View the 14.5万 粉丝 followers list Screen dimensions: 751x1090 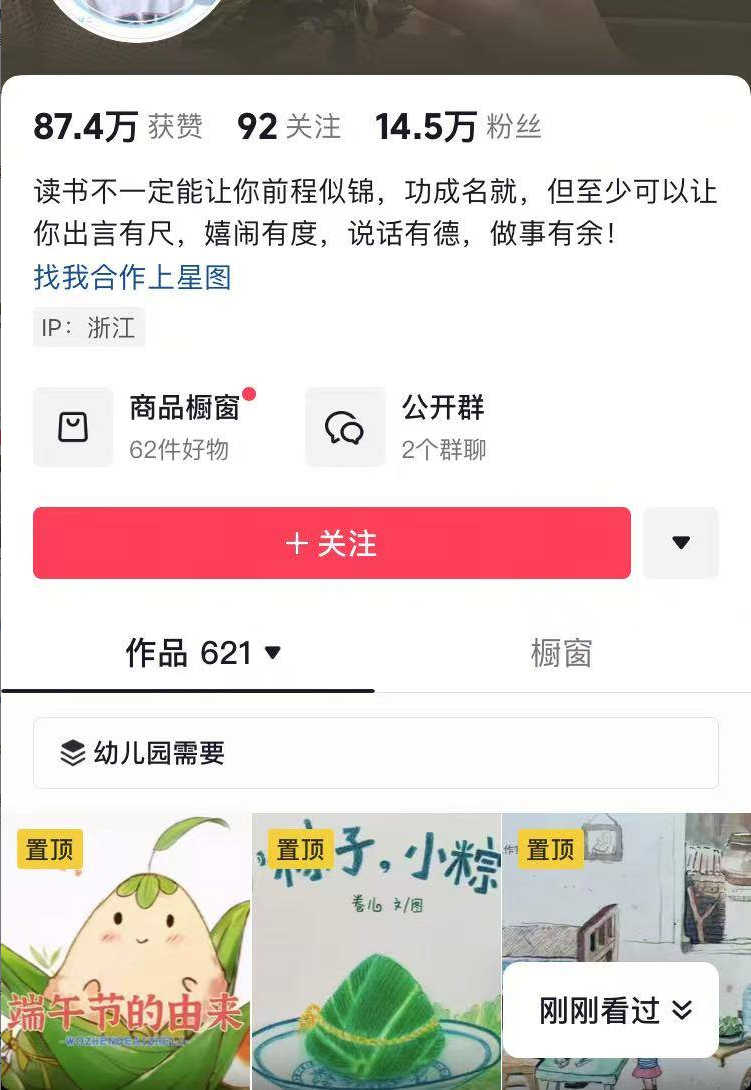[458, 127]
